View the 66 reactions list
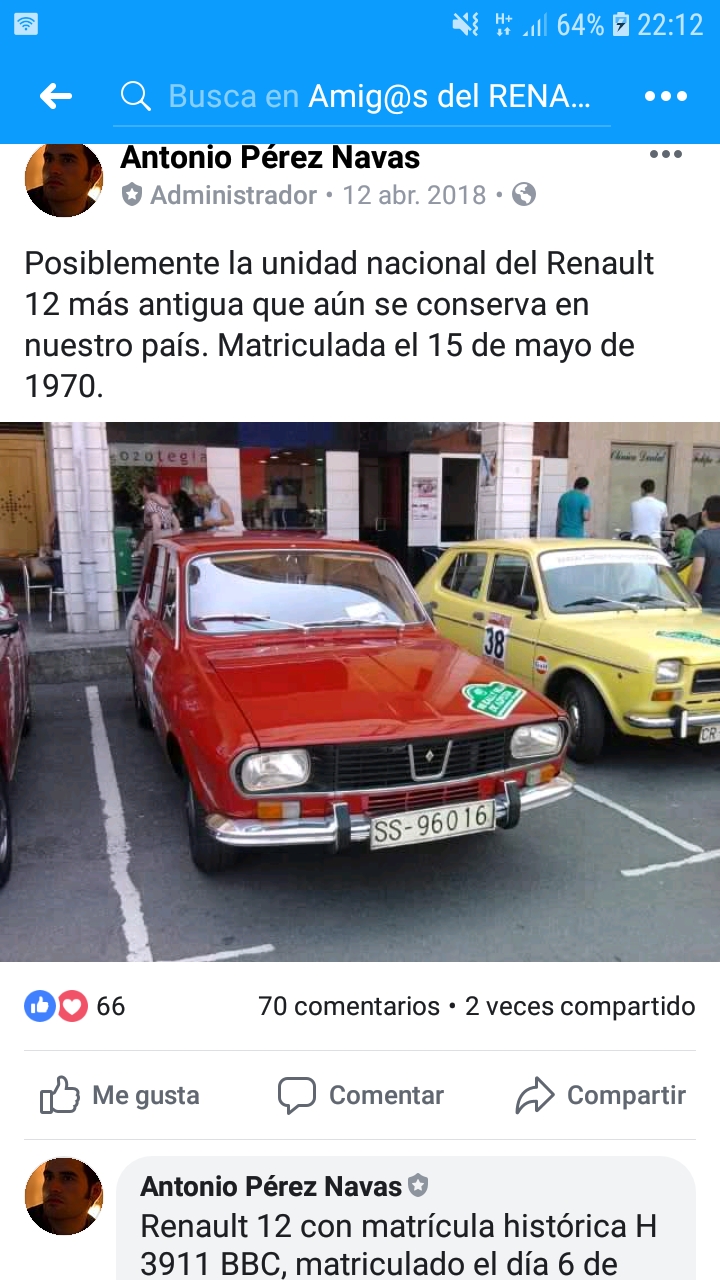The height and width of the screenshot is (1280, 720). [75, 1006]
